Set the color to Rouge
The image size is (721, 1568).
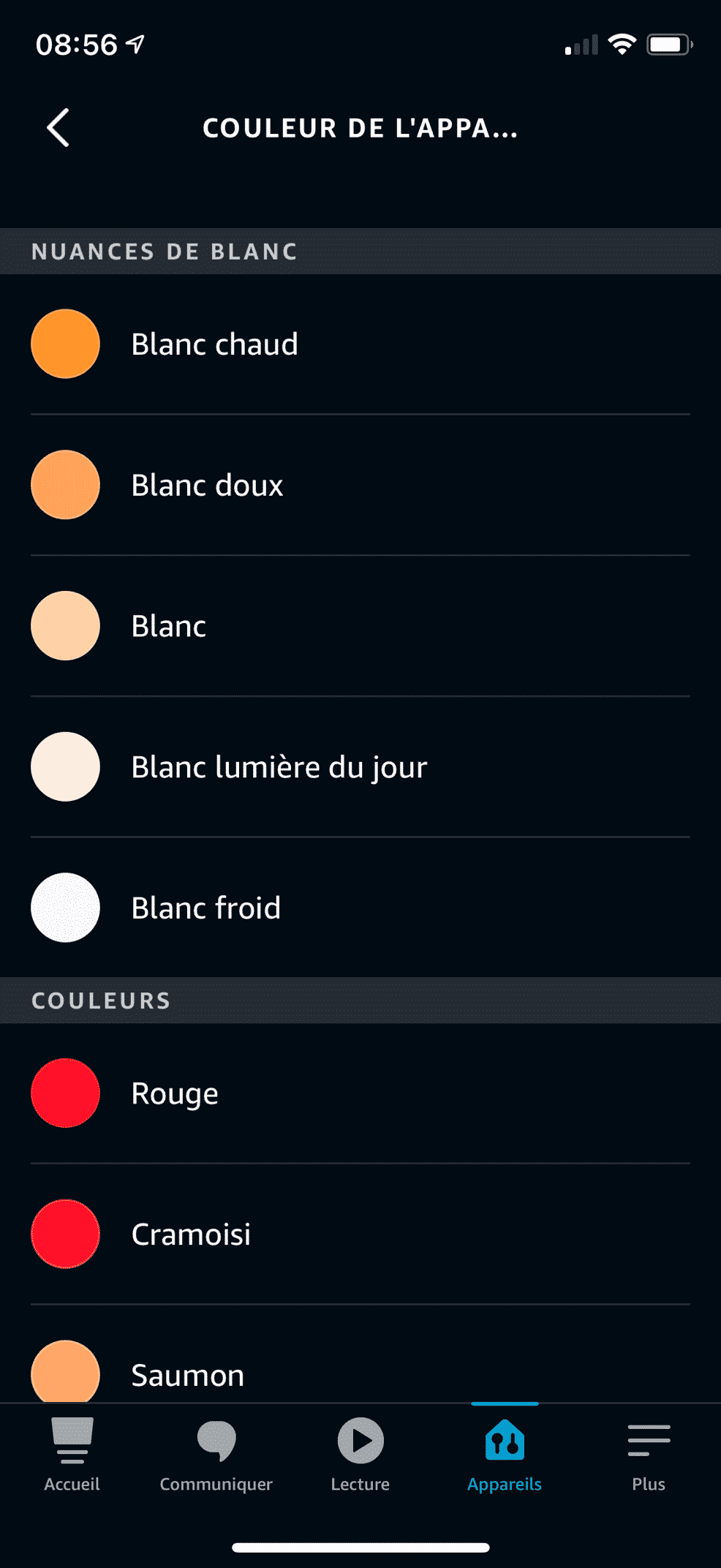360,1093
